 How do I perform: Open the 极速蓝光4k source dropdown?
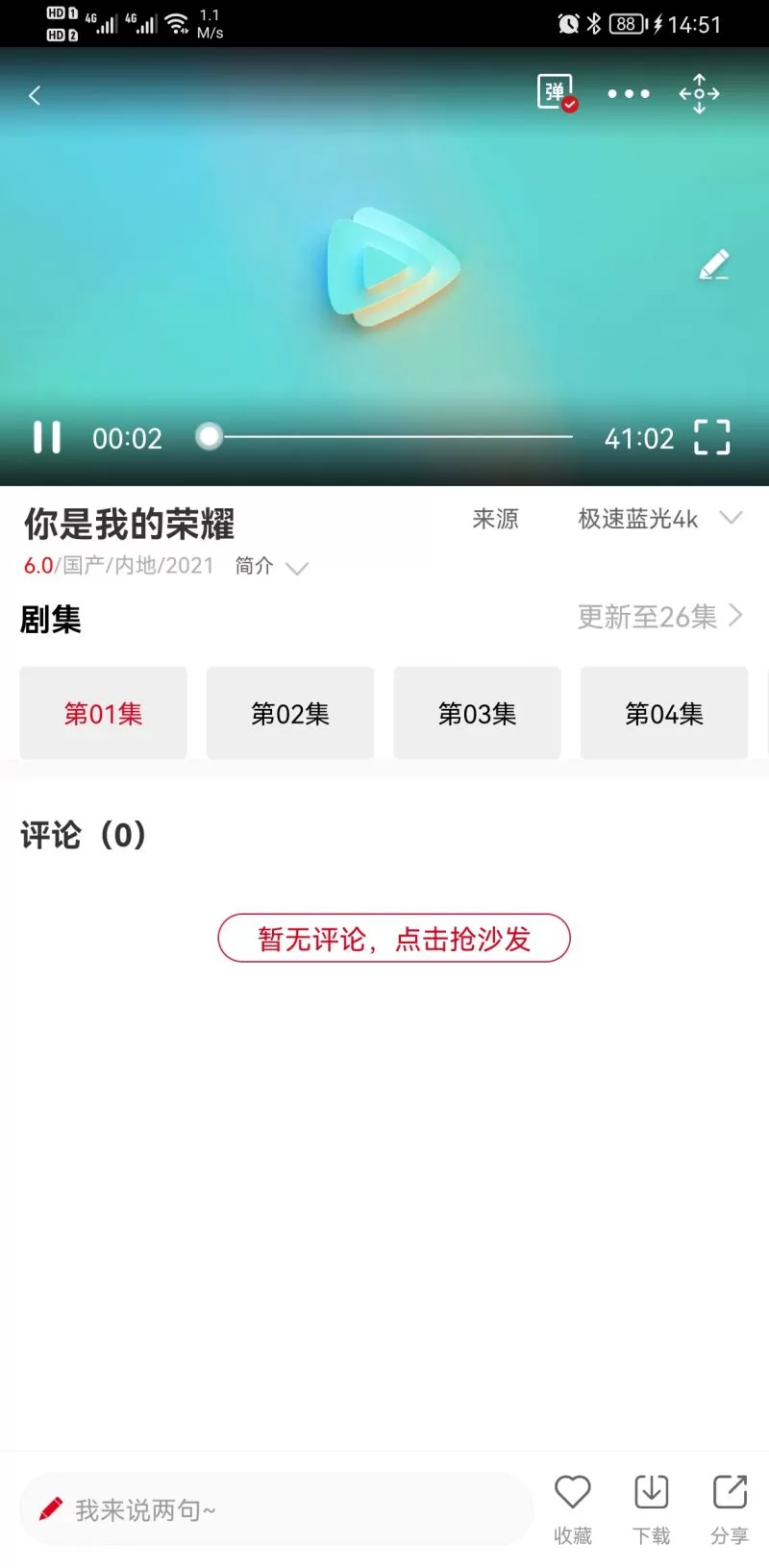coord(659,519)
